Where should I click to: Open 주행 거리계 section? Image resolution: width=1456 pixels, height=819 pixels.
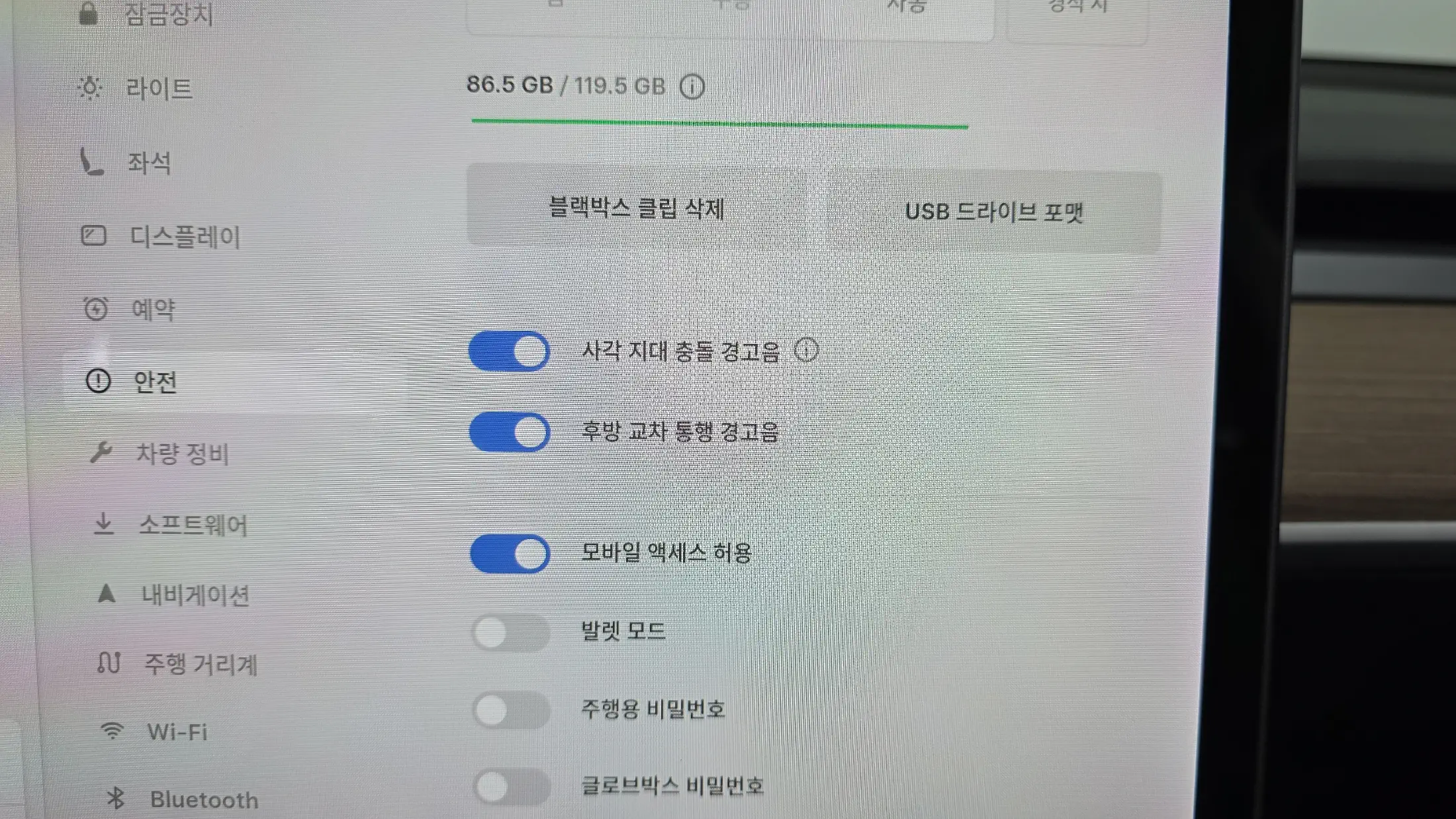tap(200, 664)
